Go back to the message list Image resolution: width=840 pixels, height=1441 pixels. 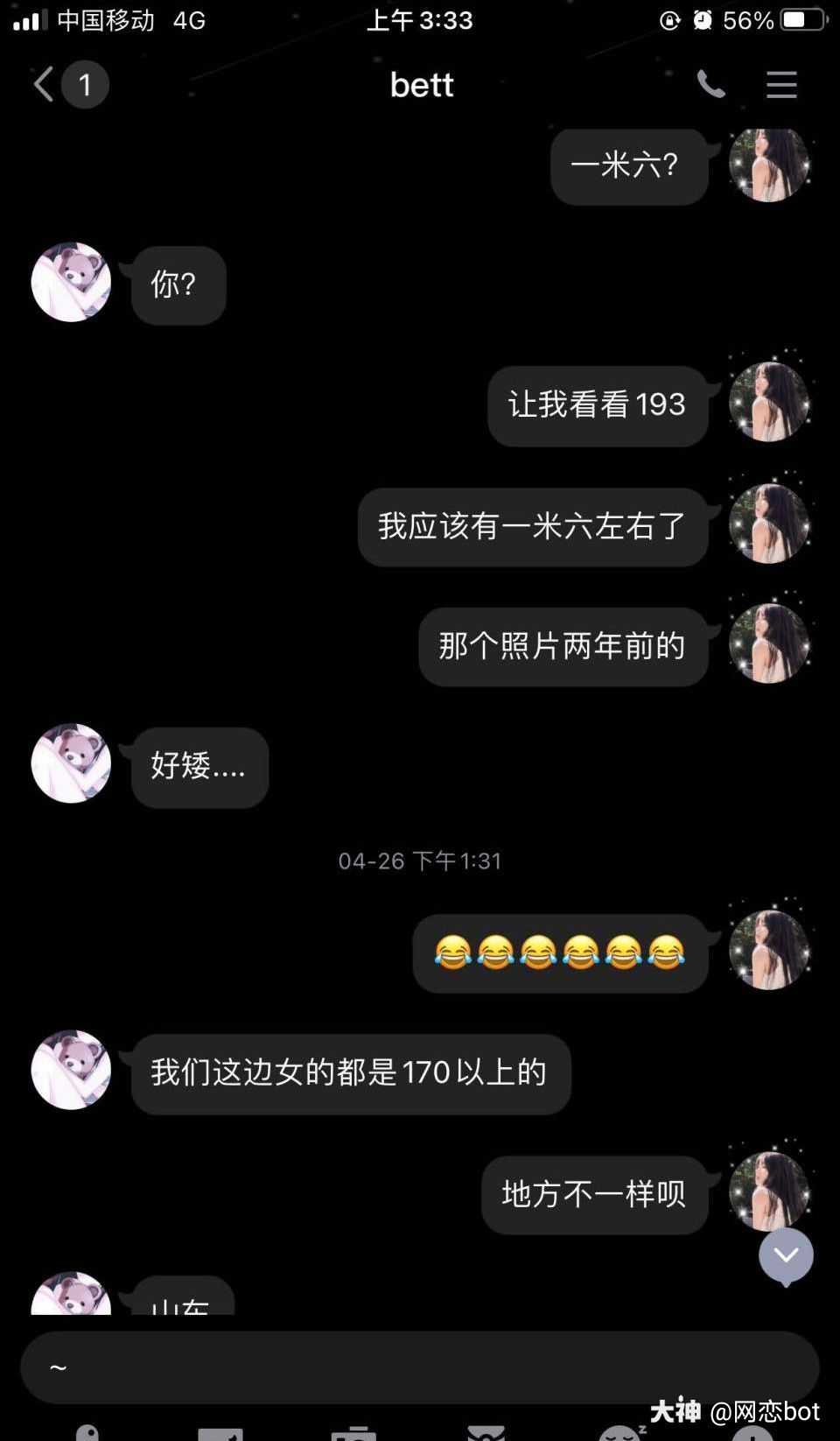44,85
